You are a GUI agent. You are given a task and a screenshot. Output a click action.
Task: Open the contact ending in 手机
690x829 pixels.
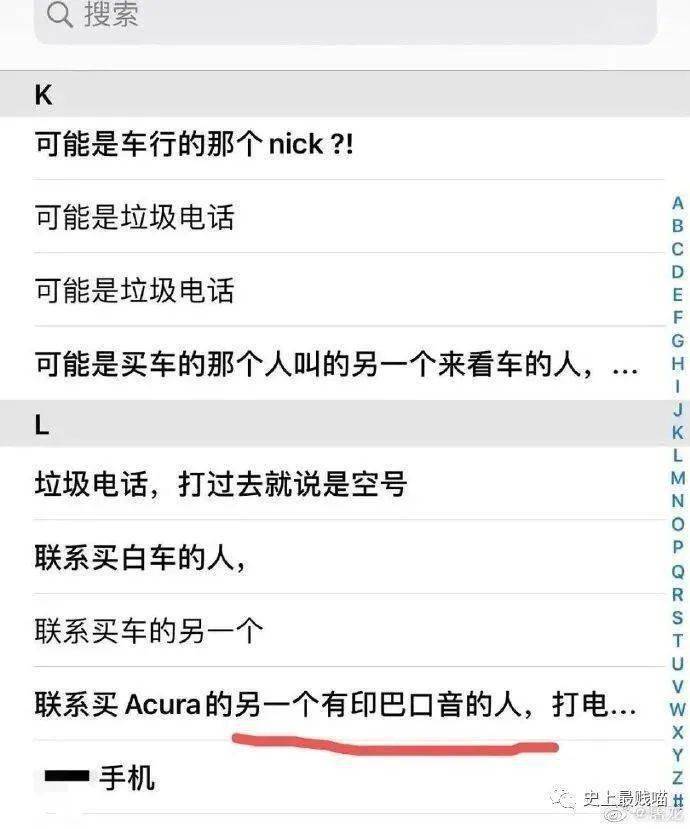pyautogui.click(x=100, y=777)
